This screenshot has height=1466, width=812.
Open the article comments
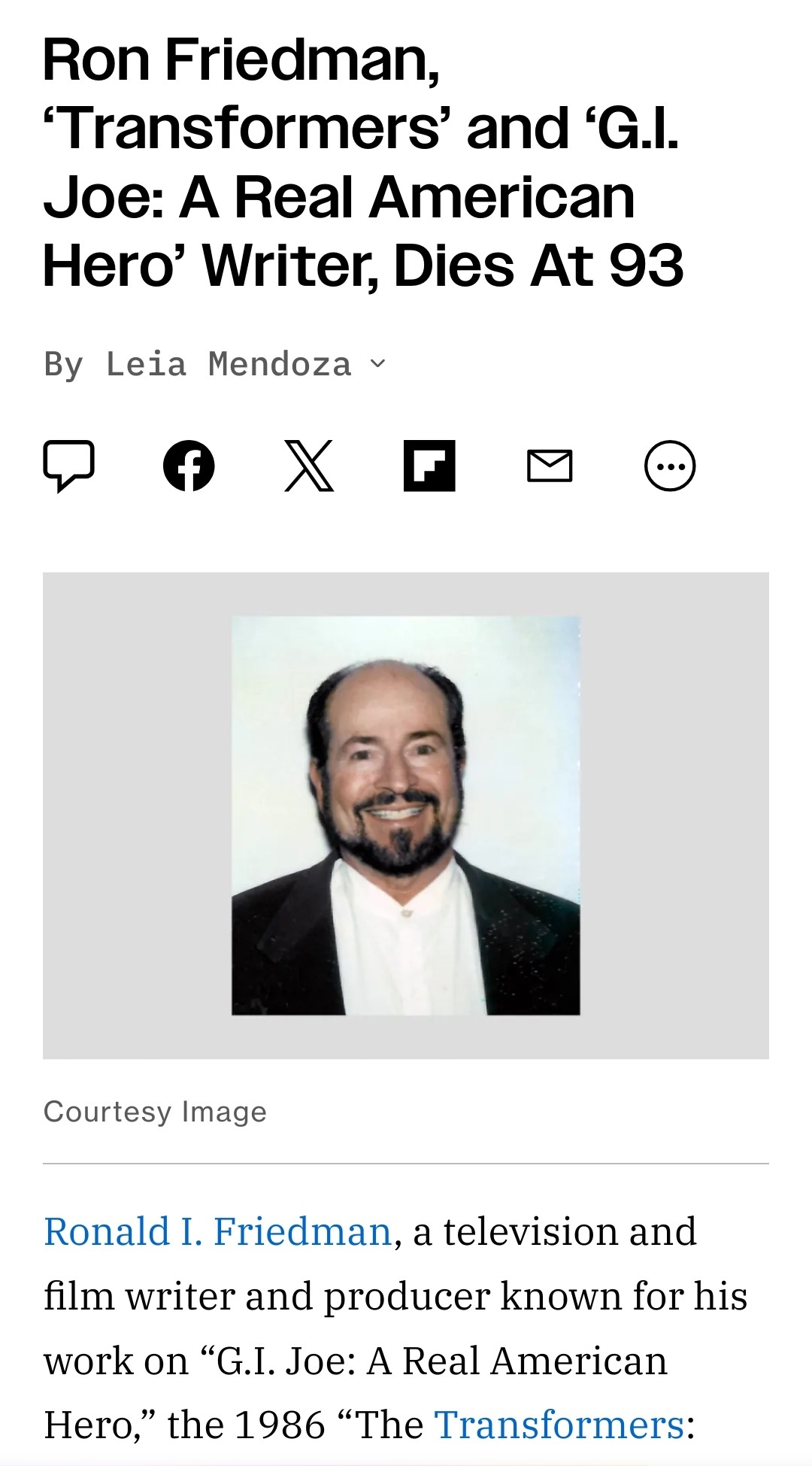(x=68, y=466)
